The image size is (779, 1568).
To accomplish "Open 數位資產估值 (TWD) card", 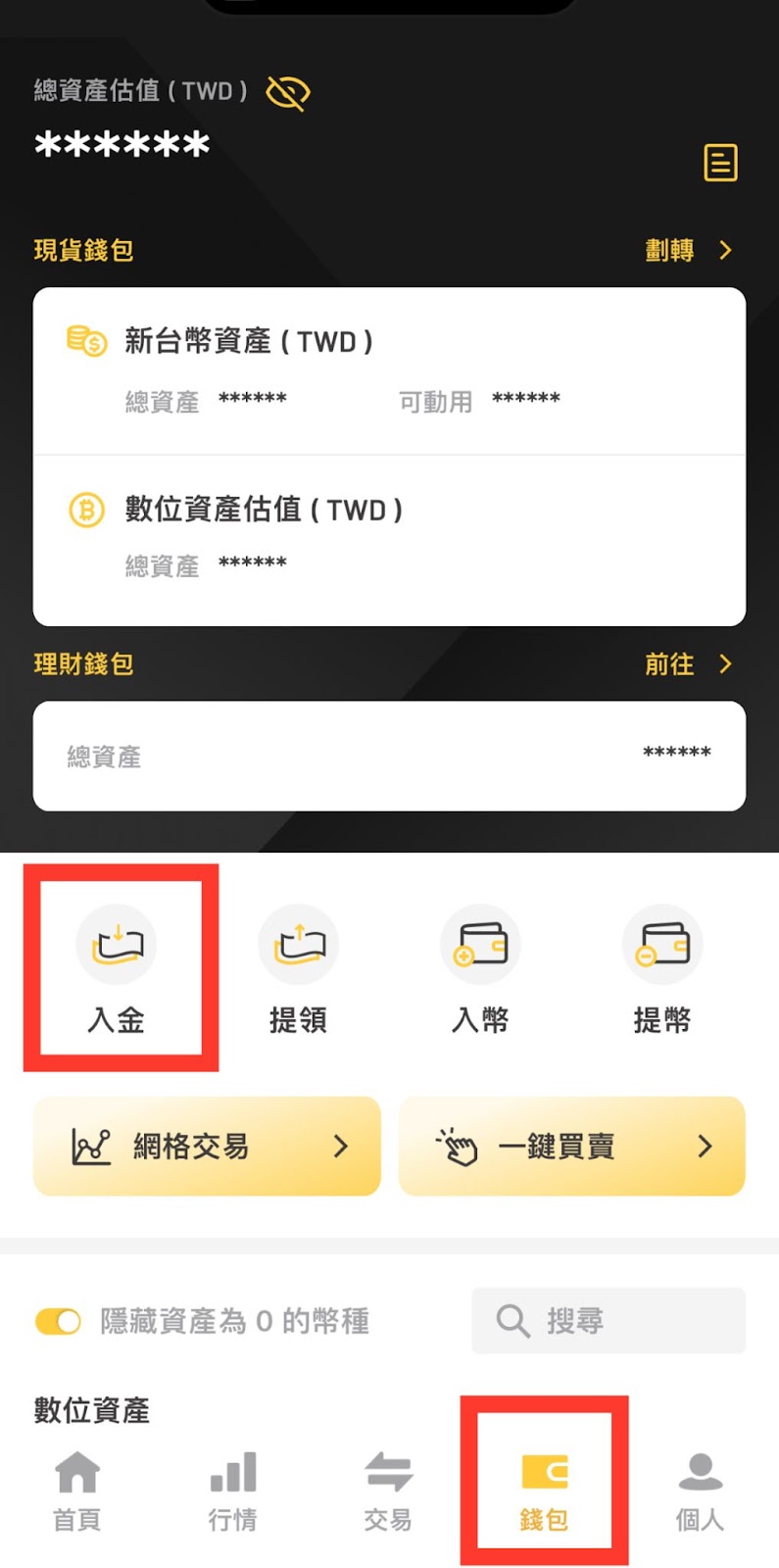I will [389, 537].
